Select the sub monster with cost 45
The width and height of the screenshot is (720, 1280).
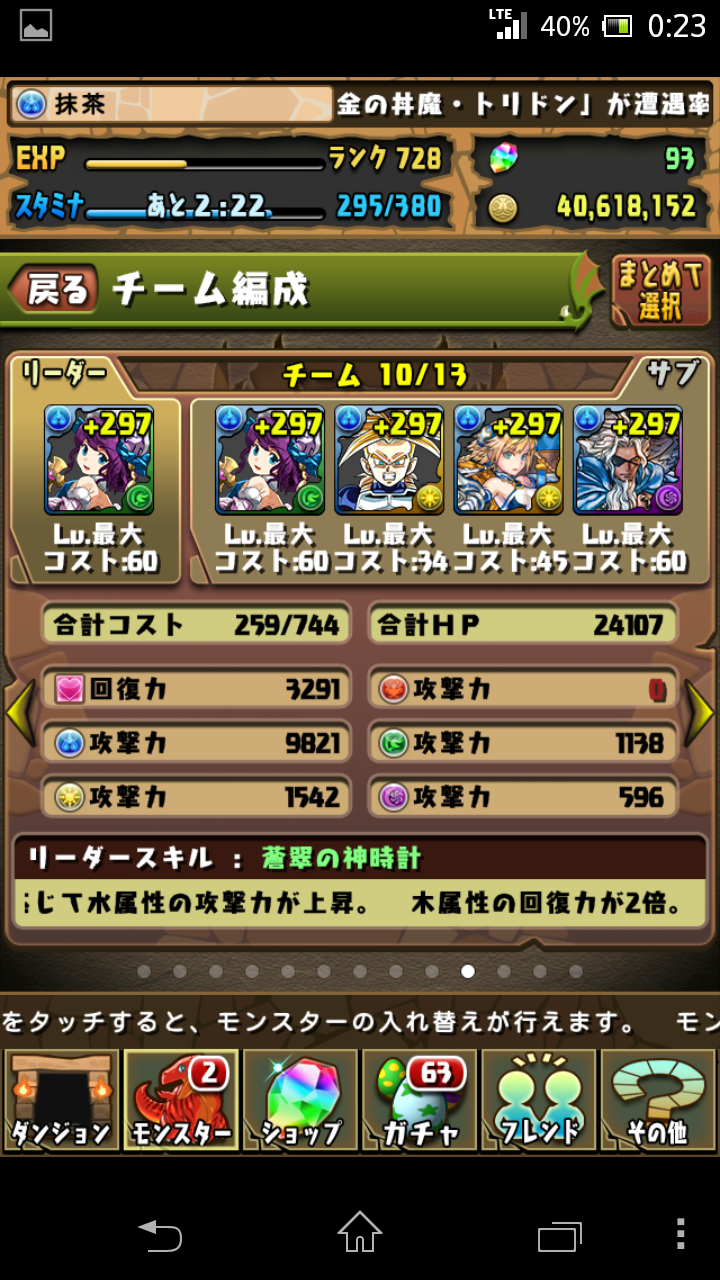point(508,460)
